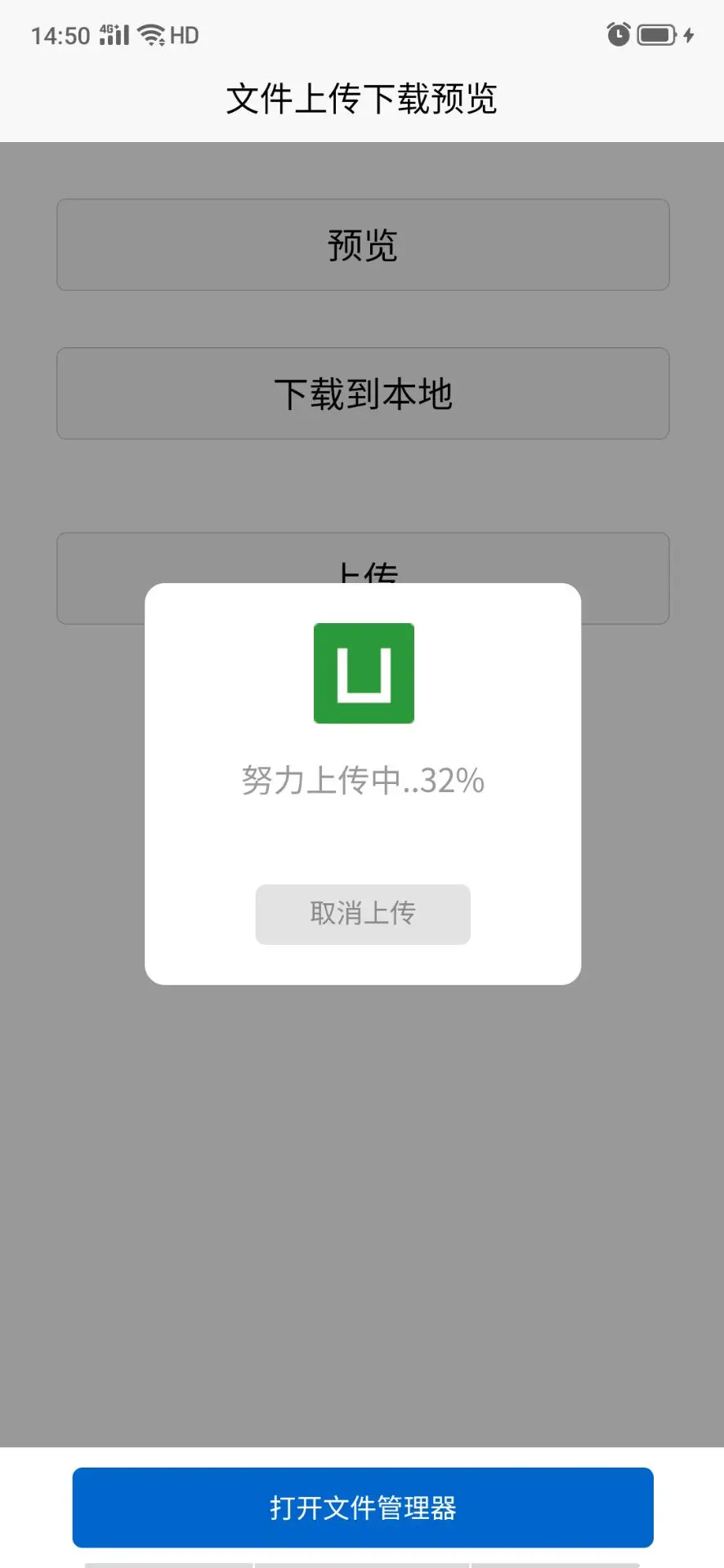Tap 取消上传 to cancel the upload

coord(363,914)
